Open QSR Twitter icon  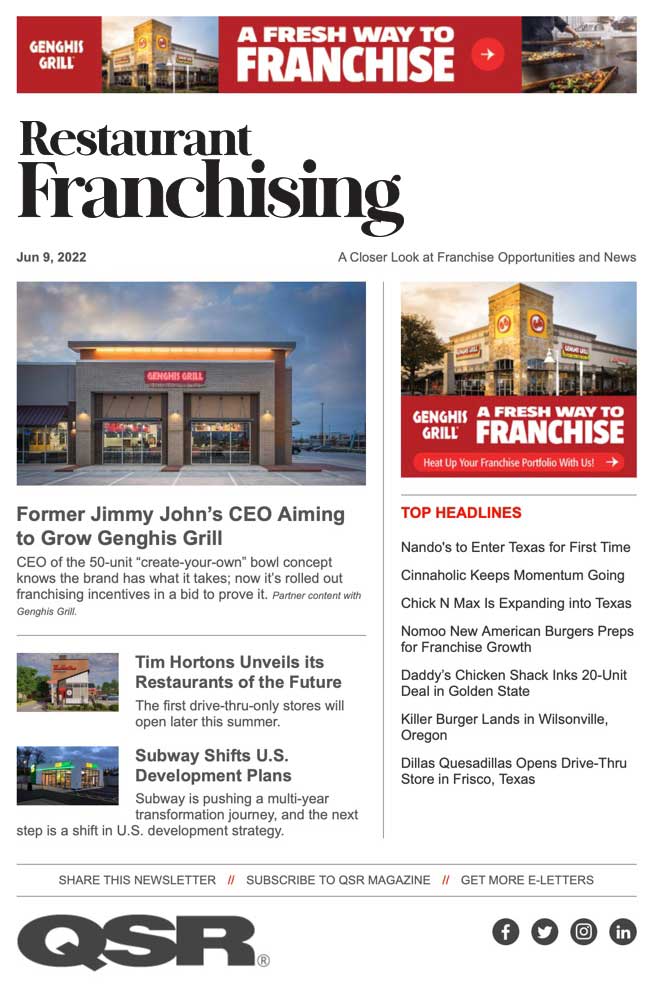(x=544, y=932)
